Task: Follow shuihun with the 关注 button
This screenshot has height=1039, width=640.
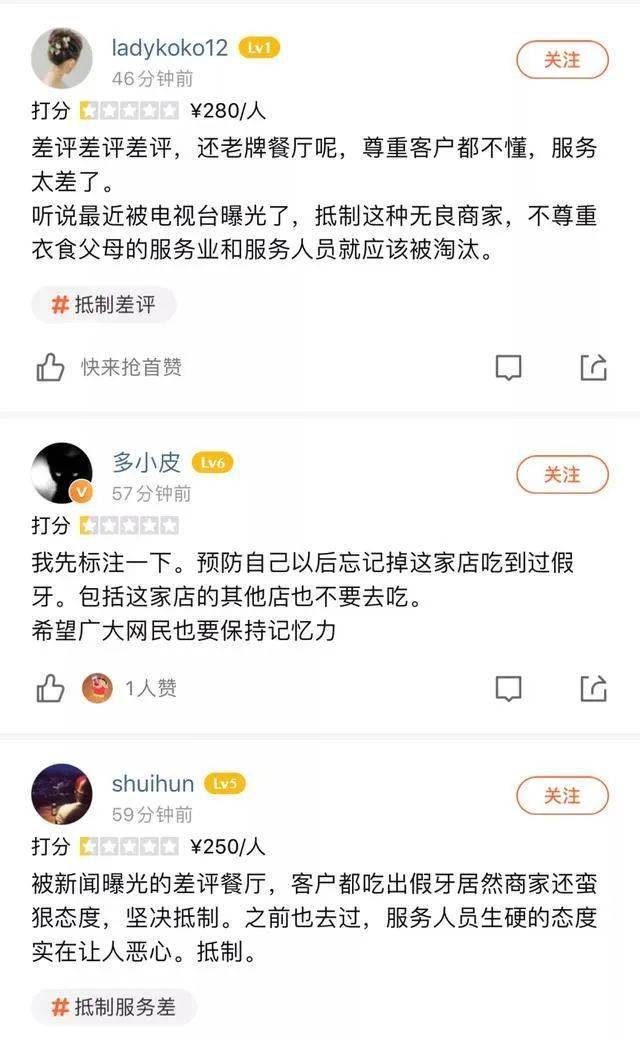Action: click(x=562, y=795)
